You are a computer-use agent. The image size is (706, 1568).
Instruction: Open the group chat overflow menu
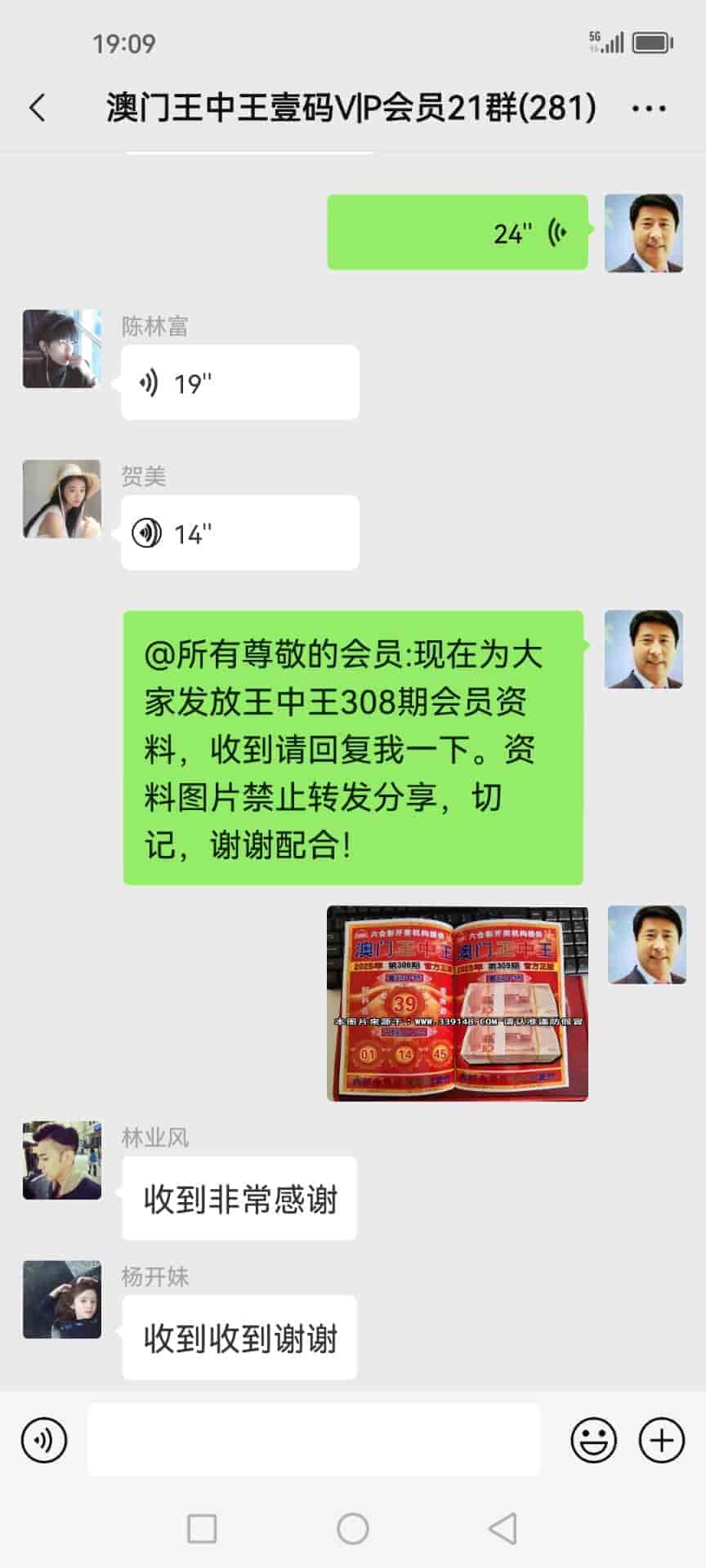point(649,108)
